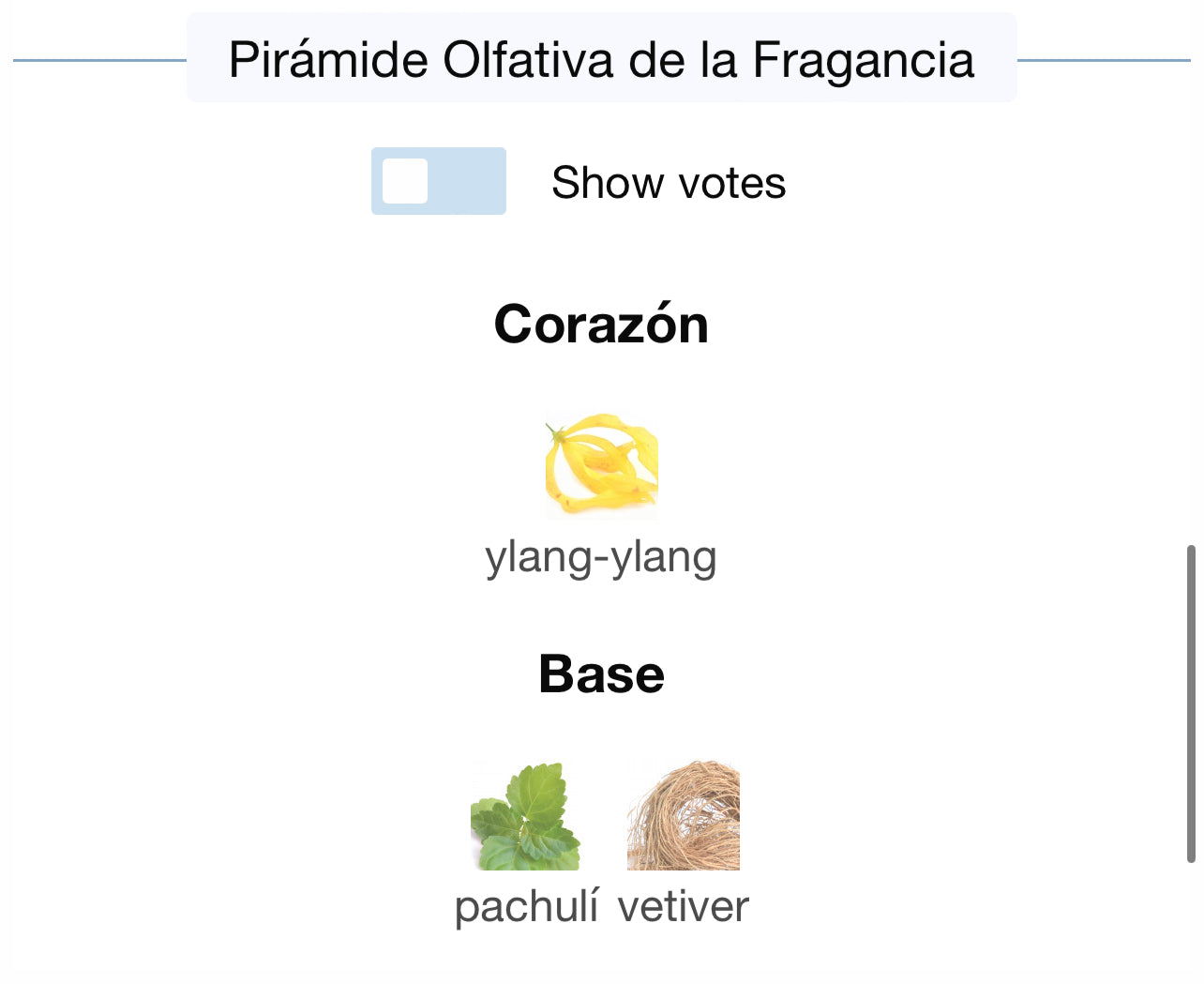Image resolution: width=1204 pixels, height=984 pixels.
Task: Open the ylang-ylang note
Action: [x=601, y=466]
